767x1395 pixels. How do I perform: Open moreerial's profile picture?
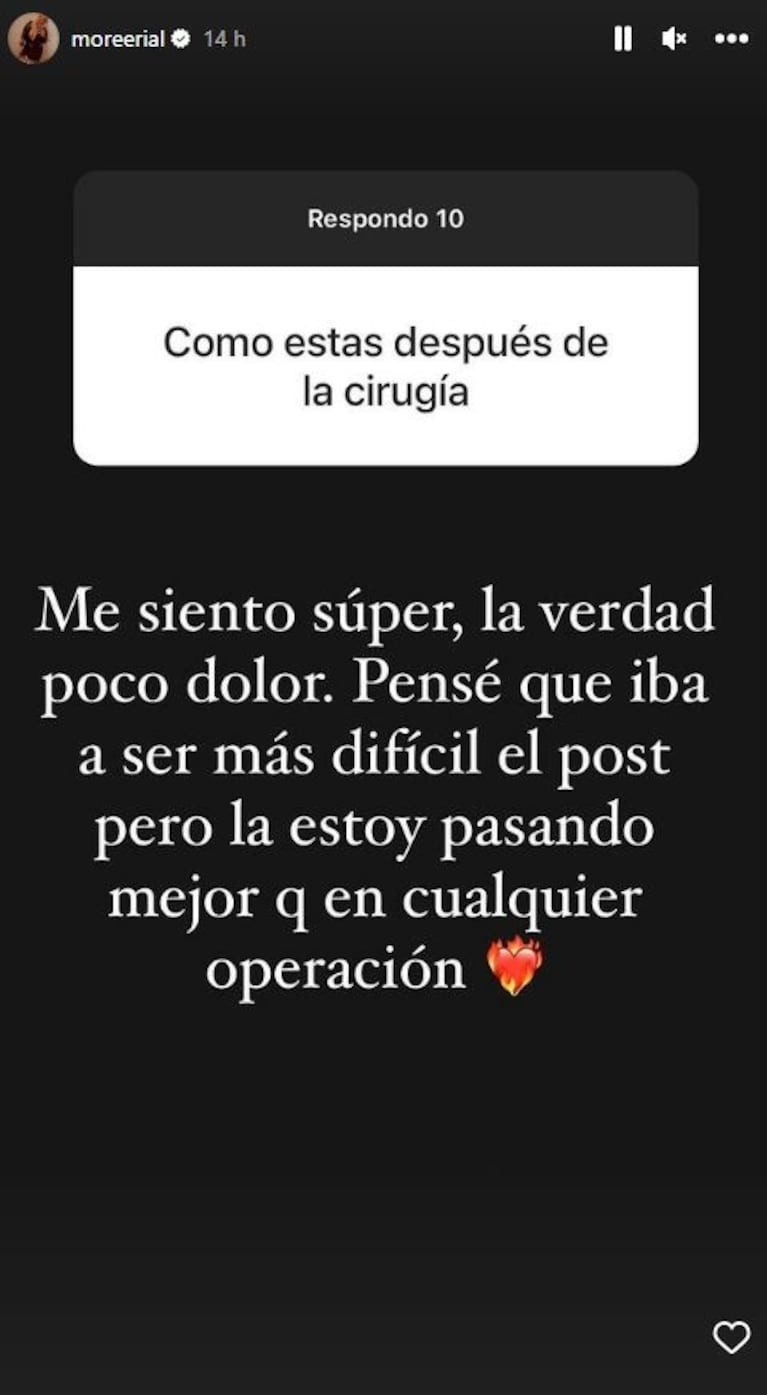point(33,39)
